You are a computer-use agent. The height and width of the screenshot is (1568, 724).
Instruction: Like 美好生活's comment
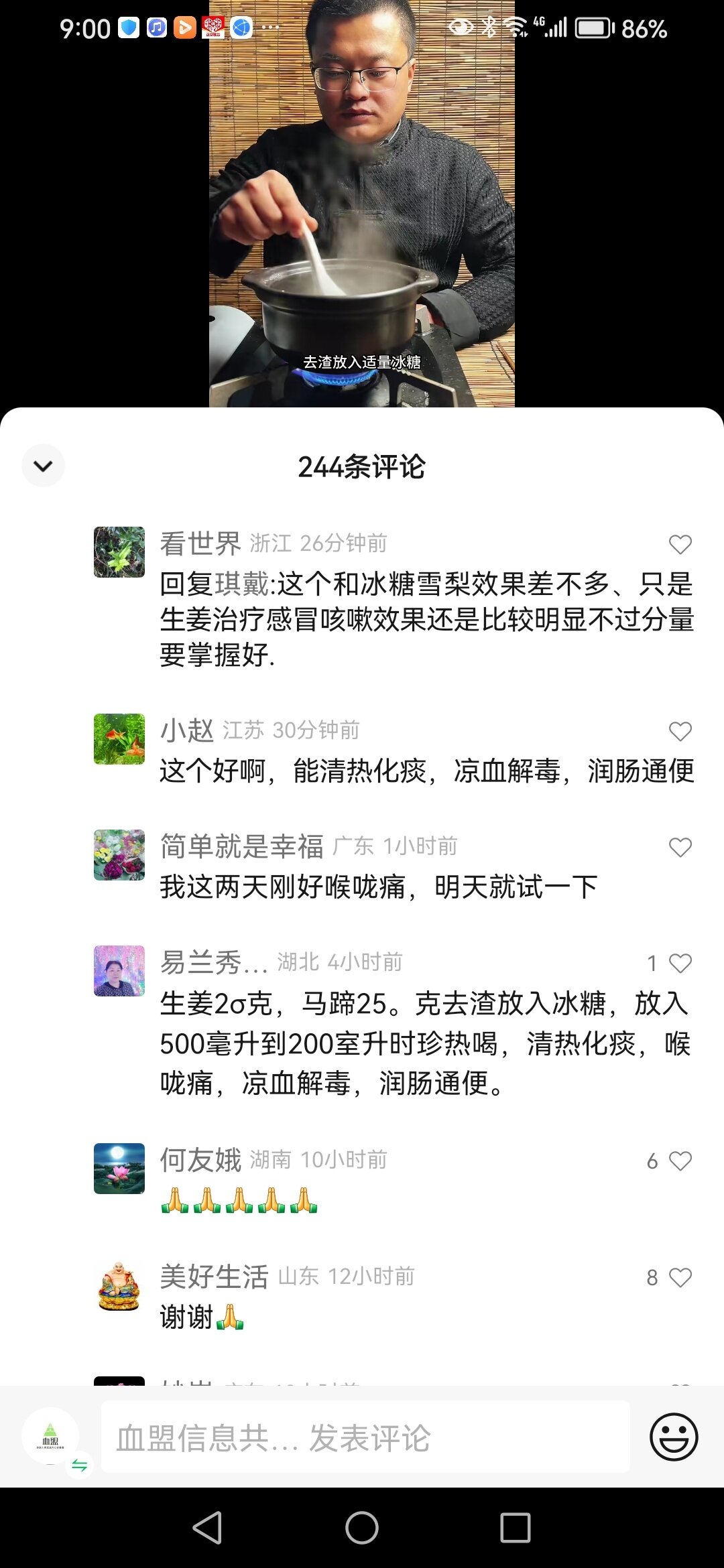tap(680, 1277)
